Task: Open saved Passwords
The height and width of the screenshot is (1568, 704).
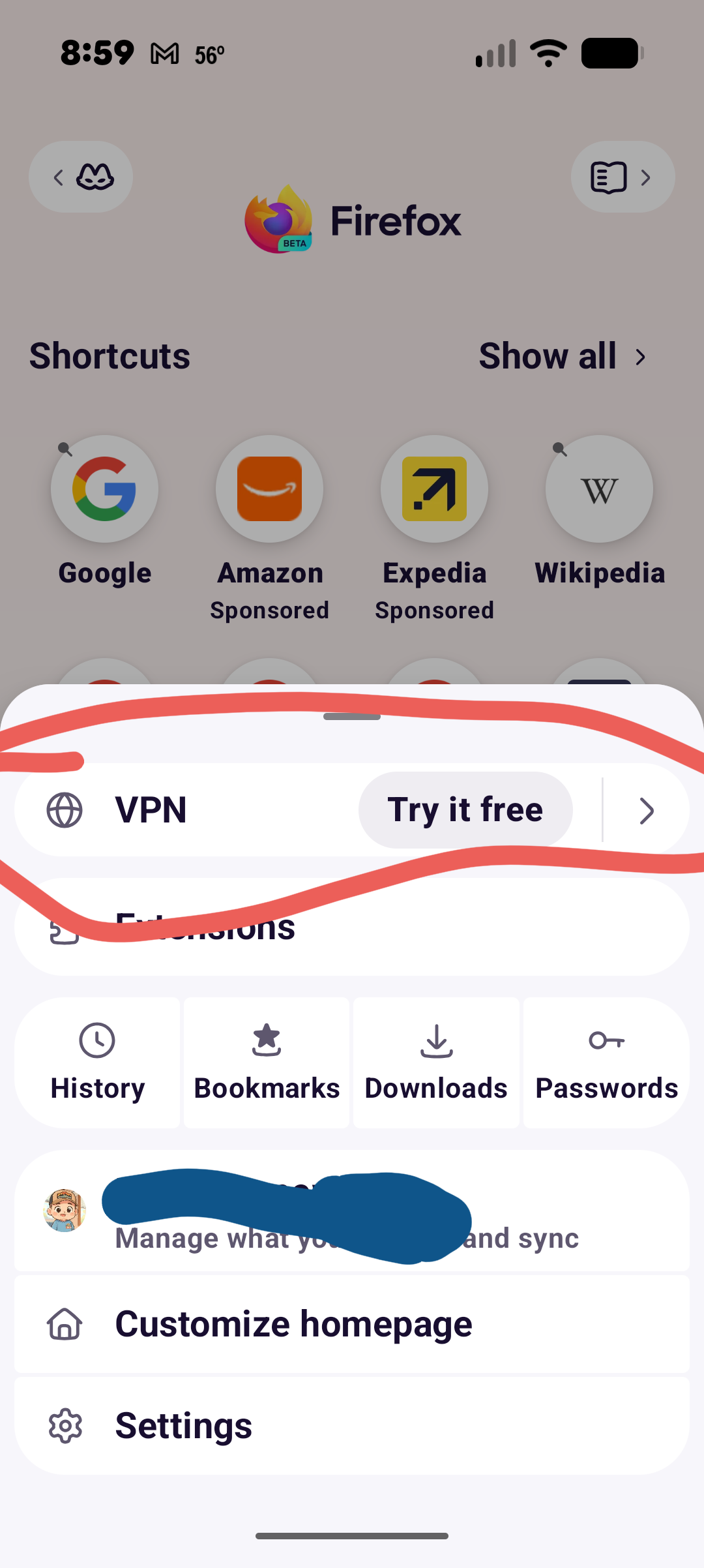Action: pyautogui.click(x=606, y=1063)
